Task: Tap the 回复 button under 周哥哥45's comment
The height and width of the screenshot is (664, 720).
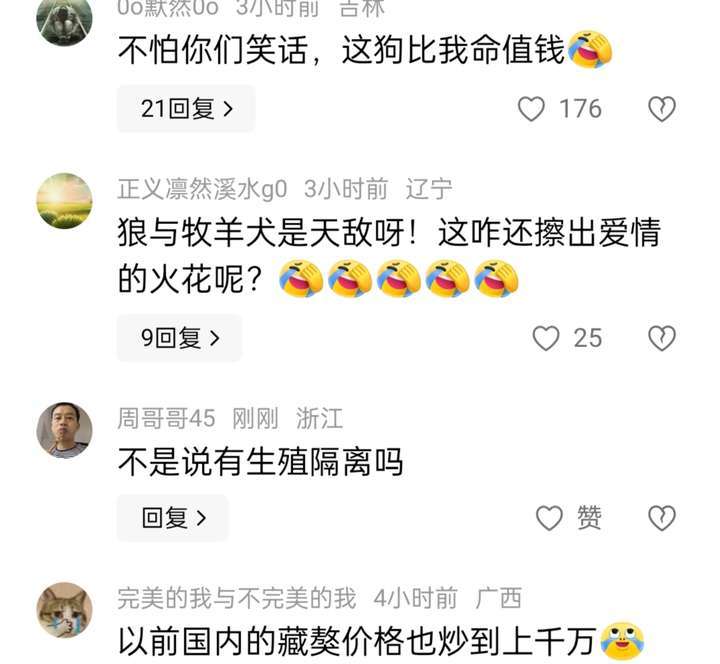Action: pos(174,518)
